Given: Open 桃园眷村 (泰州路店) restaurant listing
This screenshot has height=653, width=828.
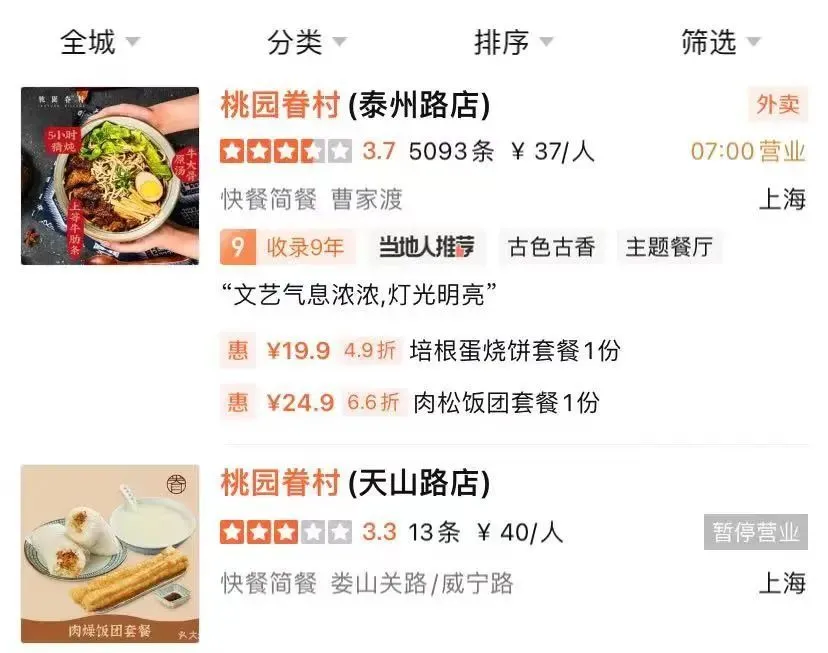Looking at the screenshot, I should (355, 104).
